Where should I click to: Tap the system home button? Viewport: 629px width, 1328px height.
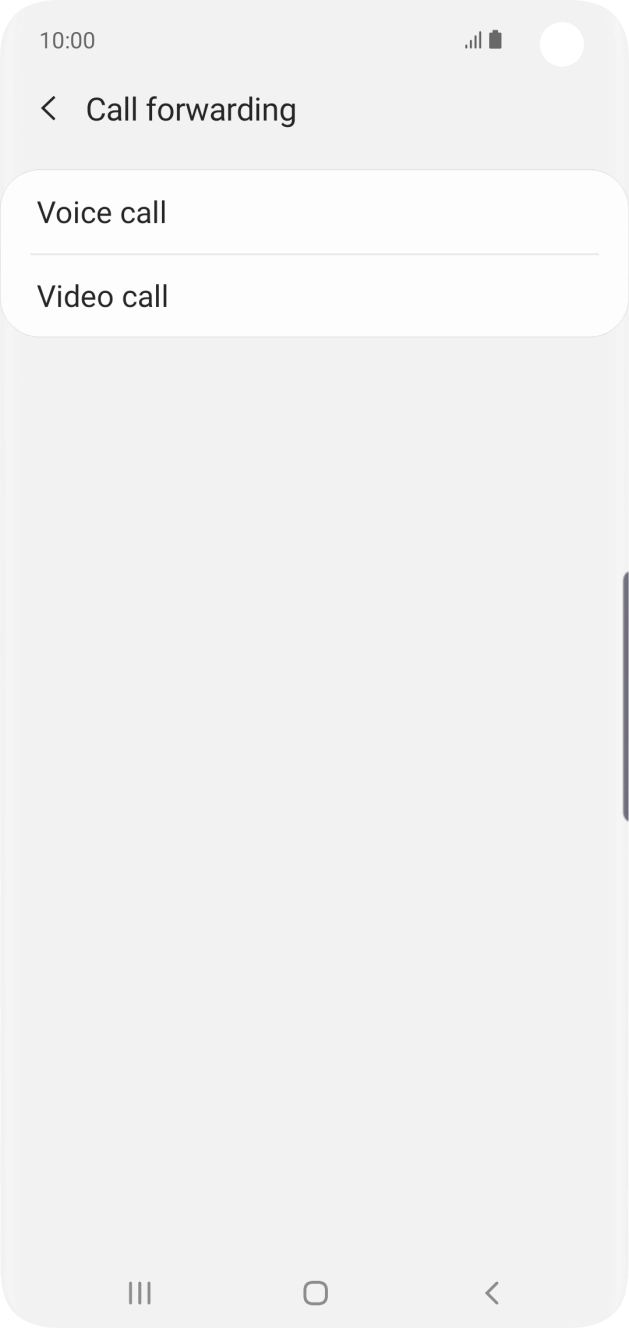(315, 1293)
